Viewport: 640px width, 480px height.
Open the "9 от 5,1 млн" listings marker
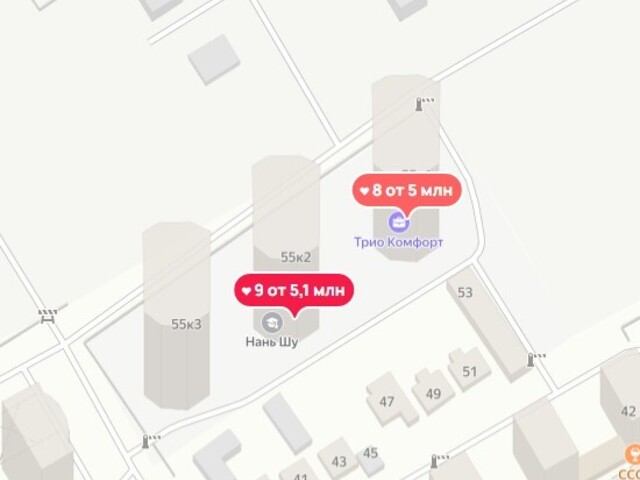pyautogui.click(x=294, y=291)
